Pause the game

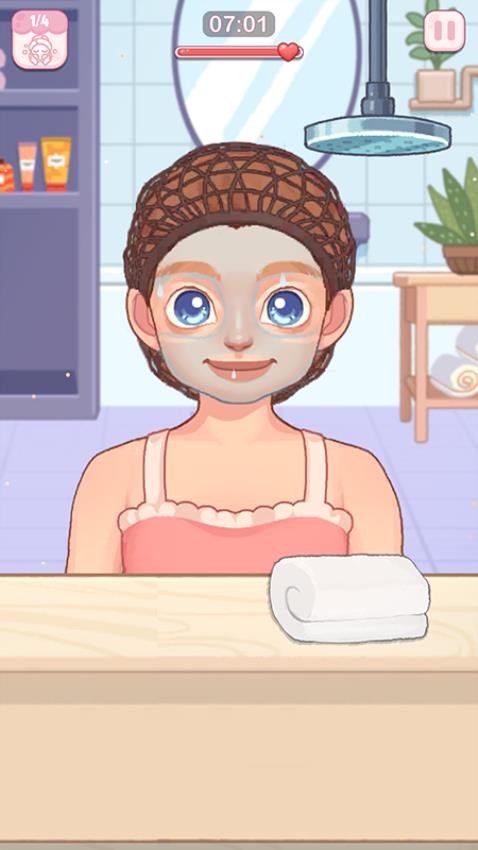pyautogui.click(x=444, y=30)
